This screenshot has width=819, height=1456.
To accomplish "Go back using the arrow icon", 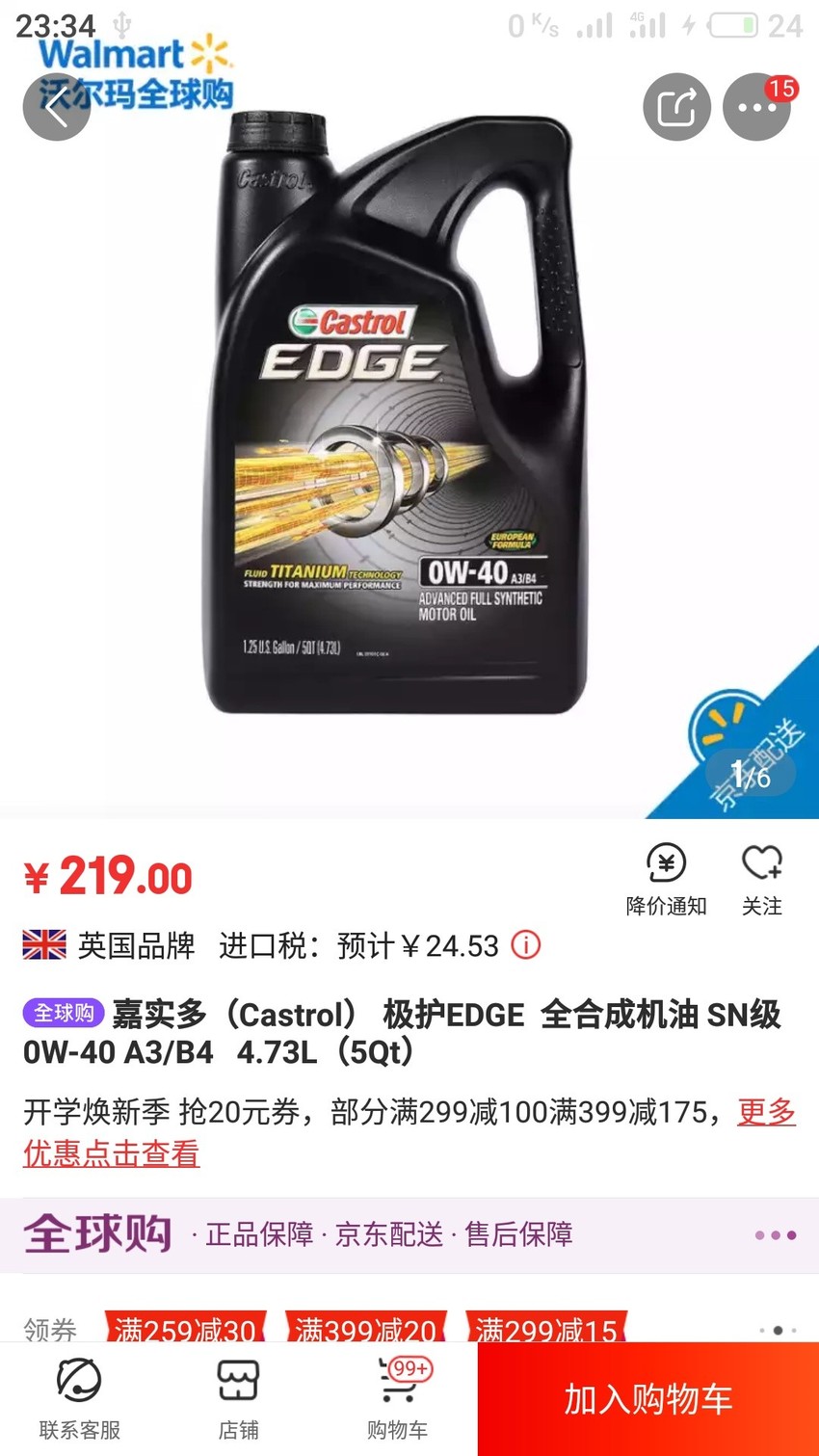I will coord(57,107).
